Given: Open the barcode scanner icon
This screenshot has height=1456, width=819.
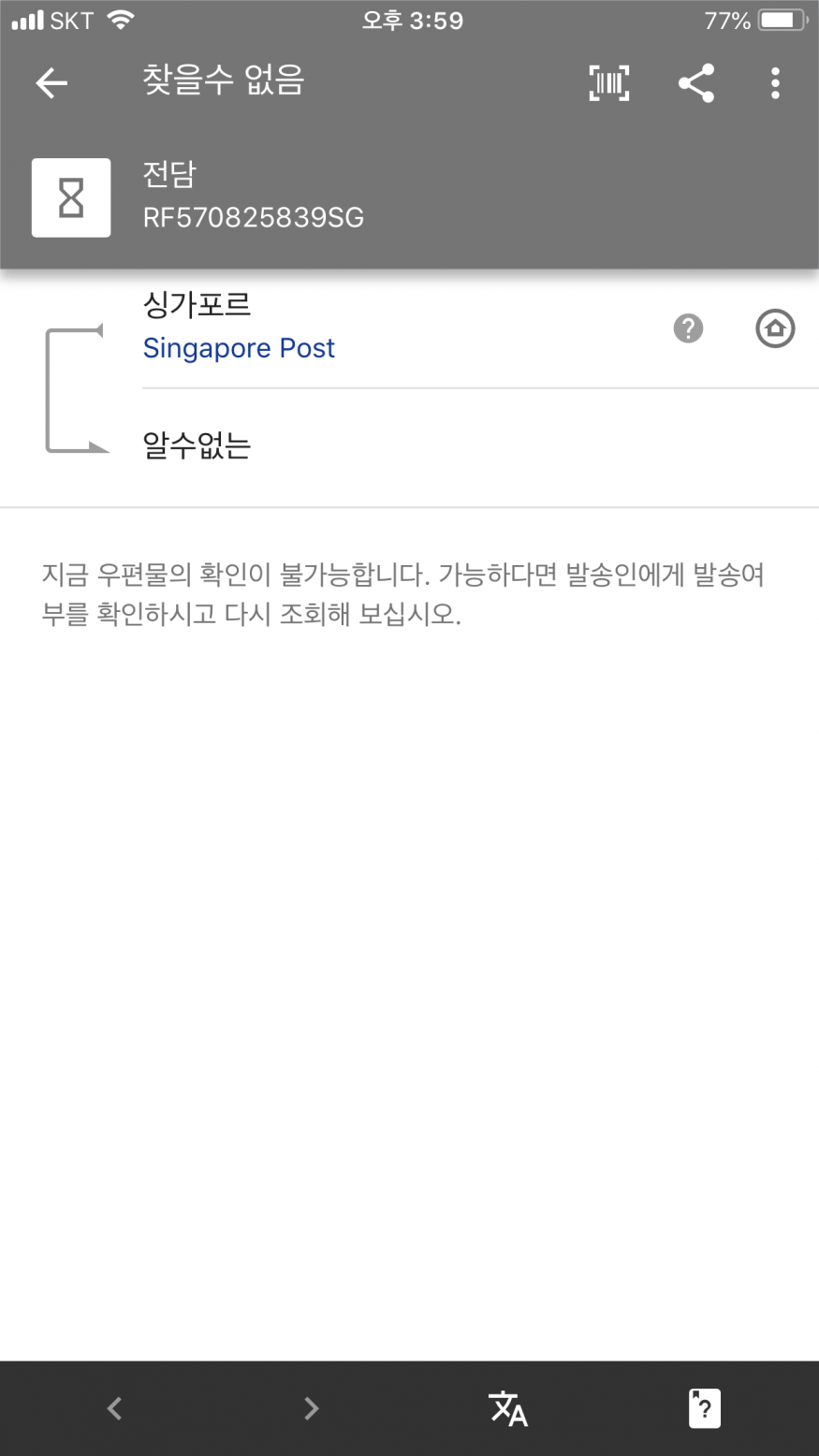Looking at the screenshot, I should pos(608,83).
